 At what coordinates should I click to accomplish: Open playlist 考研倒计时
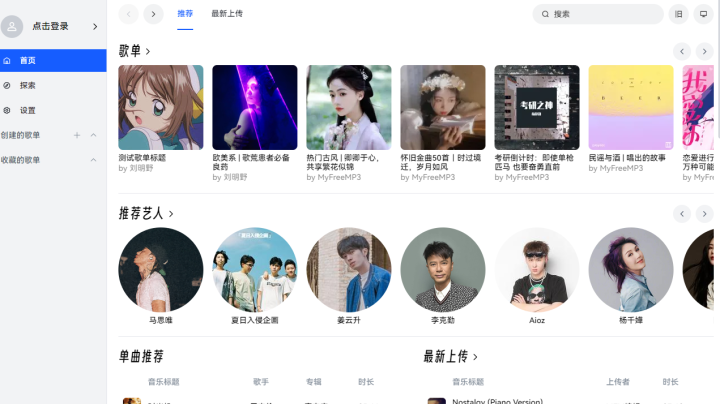536,108
